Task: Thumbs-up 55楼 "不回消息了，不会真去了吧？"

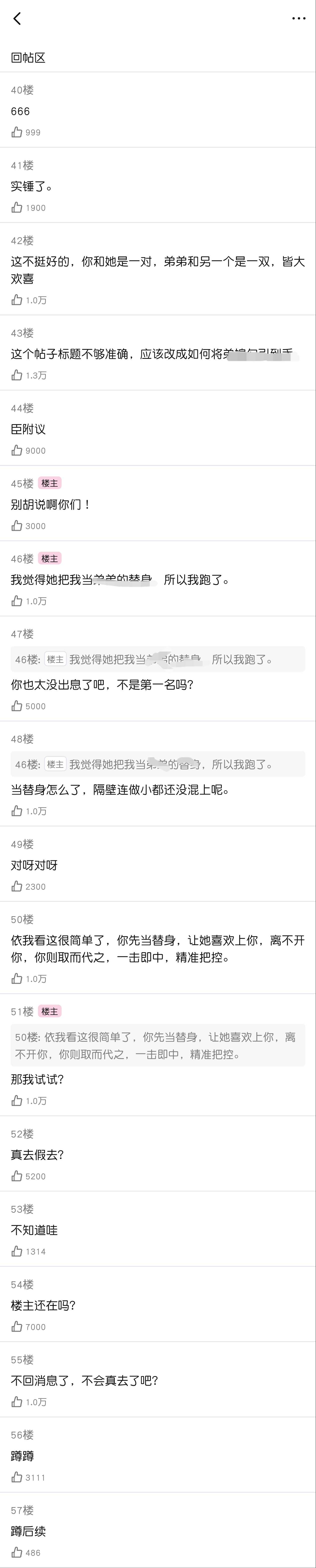Action: (17, 1402)
